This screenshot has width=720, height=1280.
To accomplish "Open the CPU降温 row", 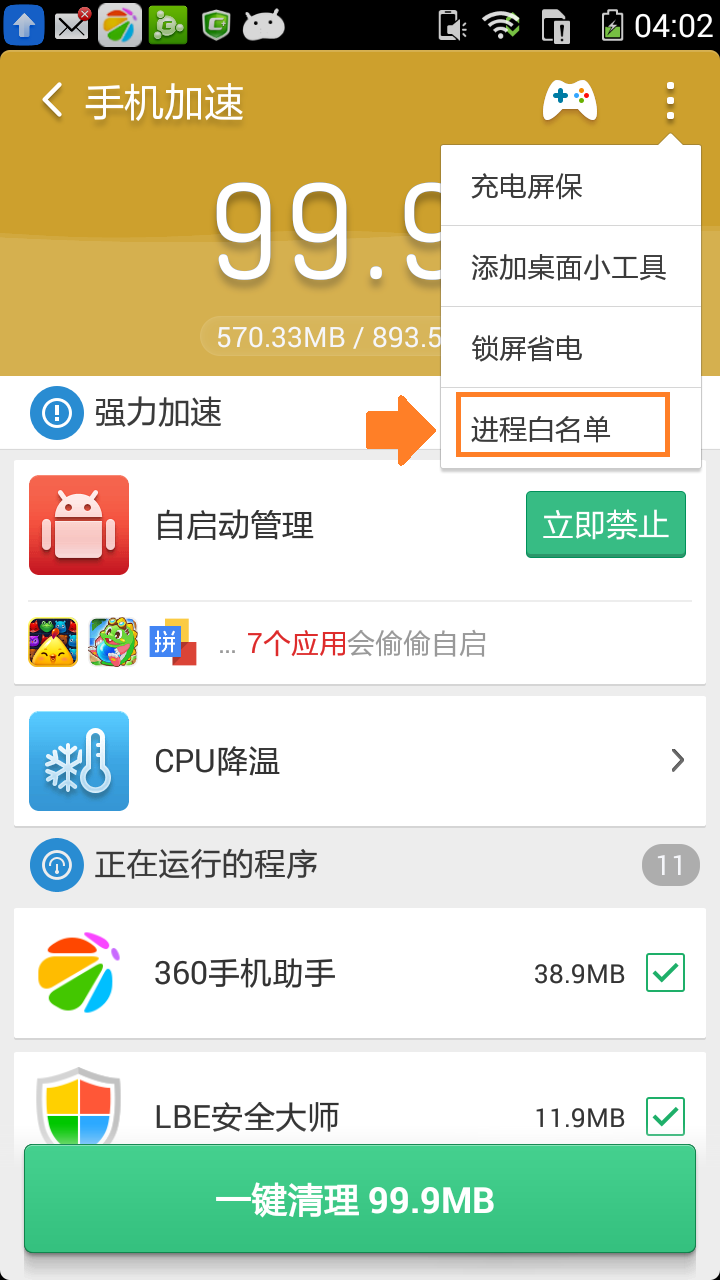I will click(x=360, y=762).
